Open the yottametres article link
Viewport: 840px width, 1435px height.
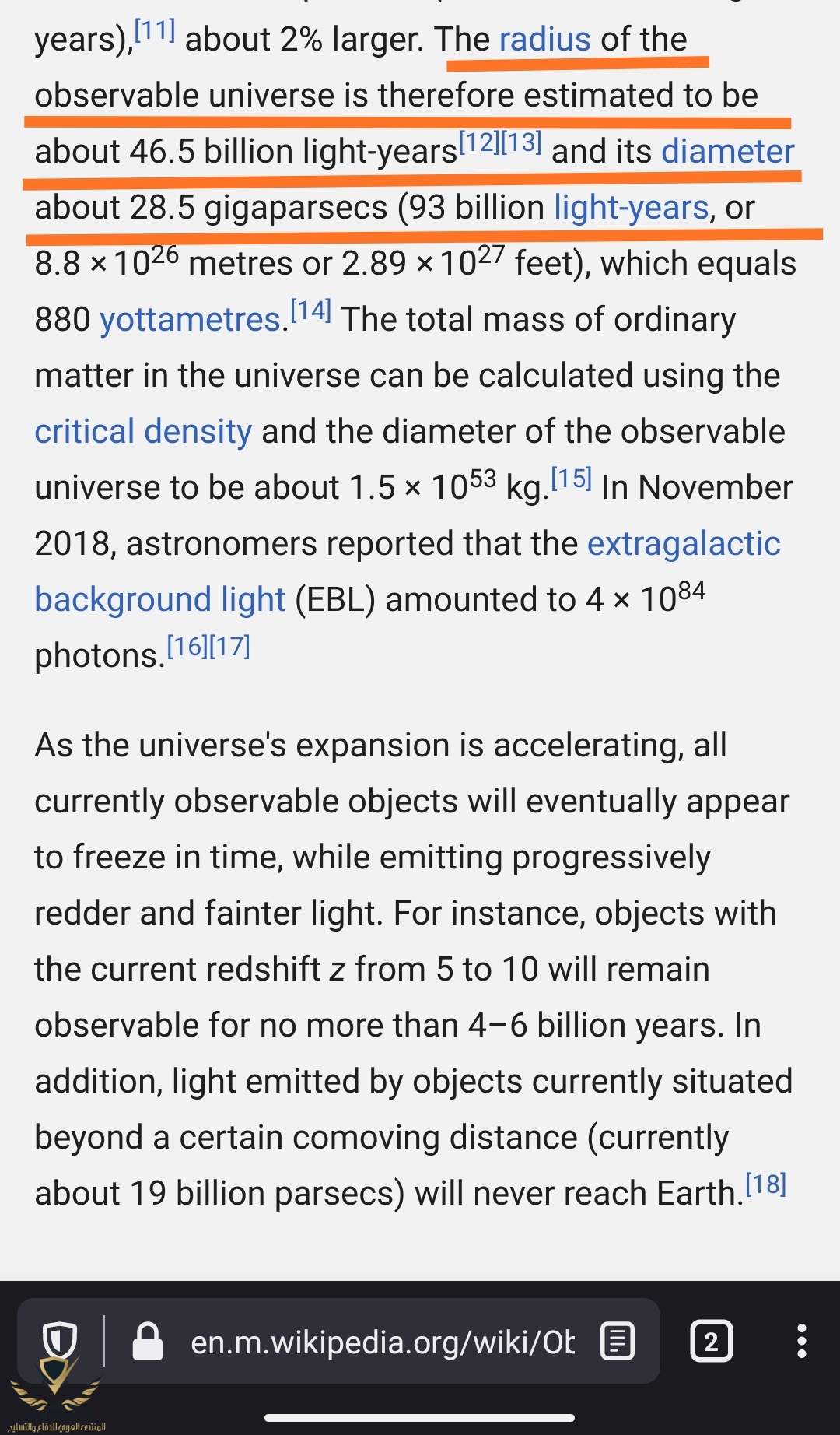click(x=191, y=320)
